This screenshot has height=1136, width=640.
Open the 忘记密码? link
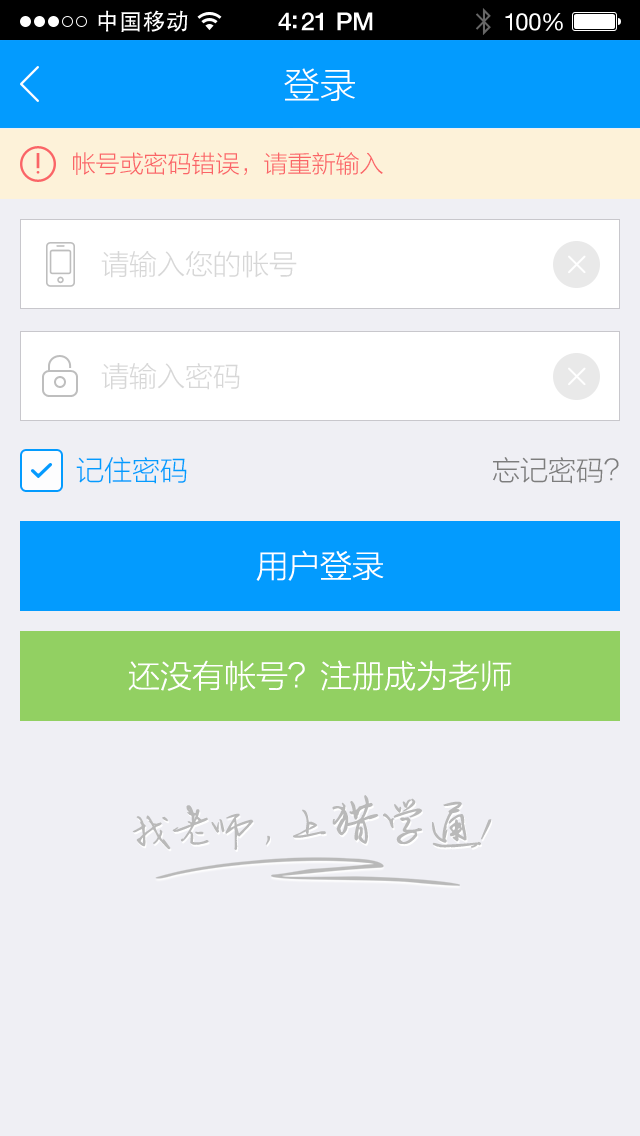click(555, 470)
